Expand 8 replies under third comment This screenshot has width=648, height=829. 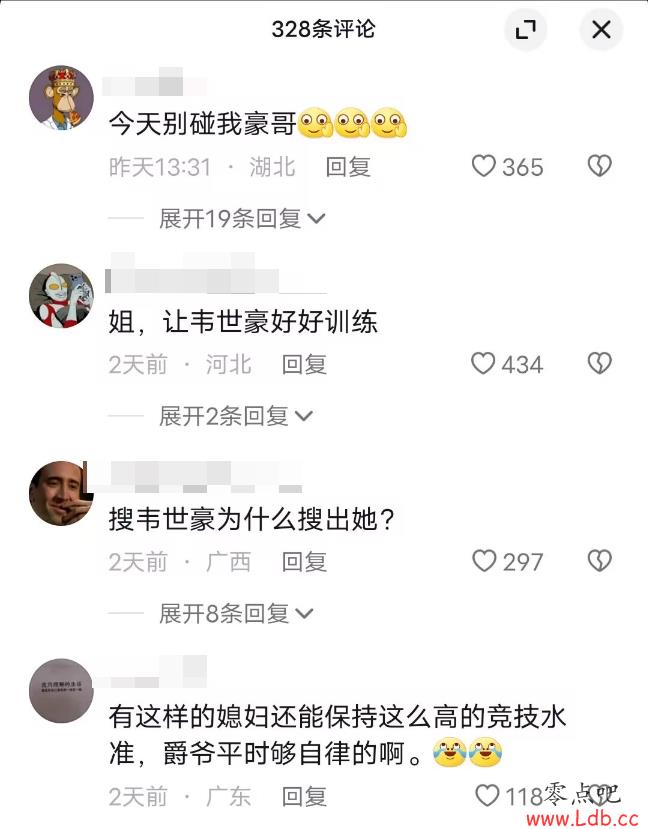coord(236,613)
